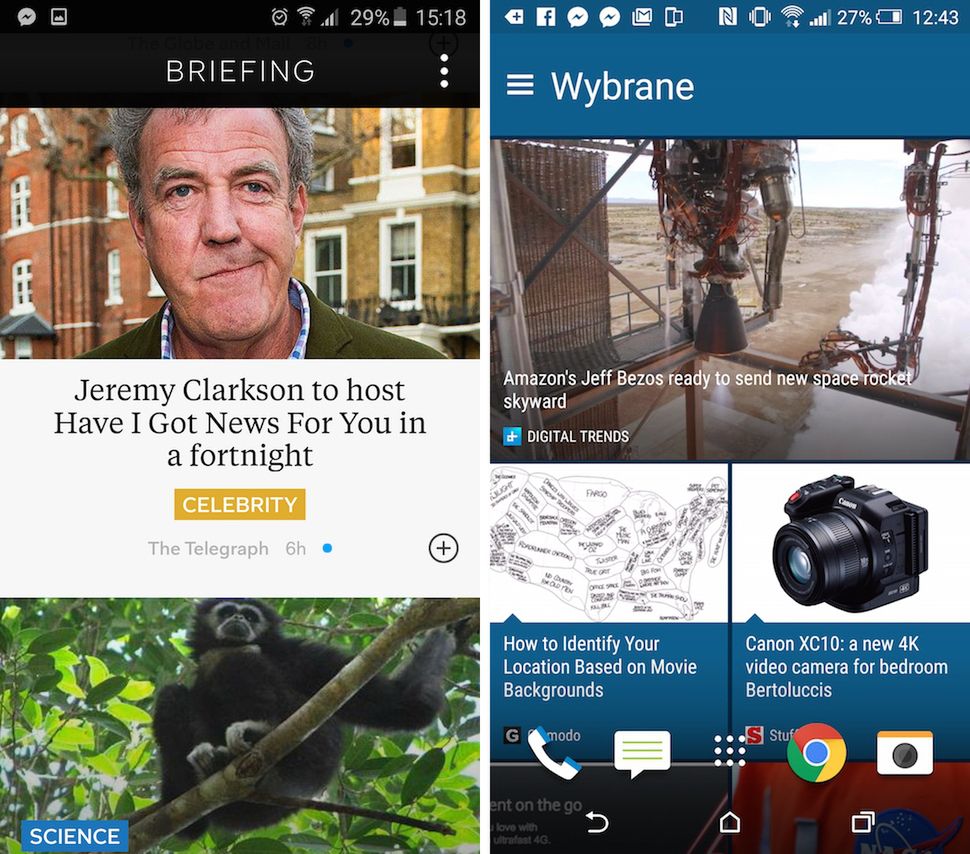Select the CELEBRITY category tag
Image resolution: width=970 pixels, height=854 pixels.
pos(239,505)
